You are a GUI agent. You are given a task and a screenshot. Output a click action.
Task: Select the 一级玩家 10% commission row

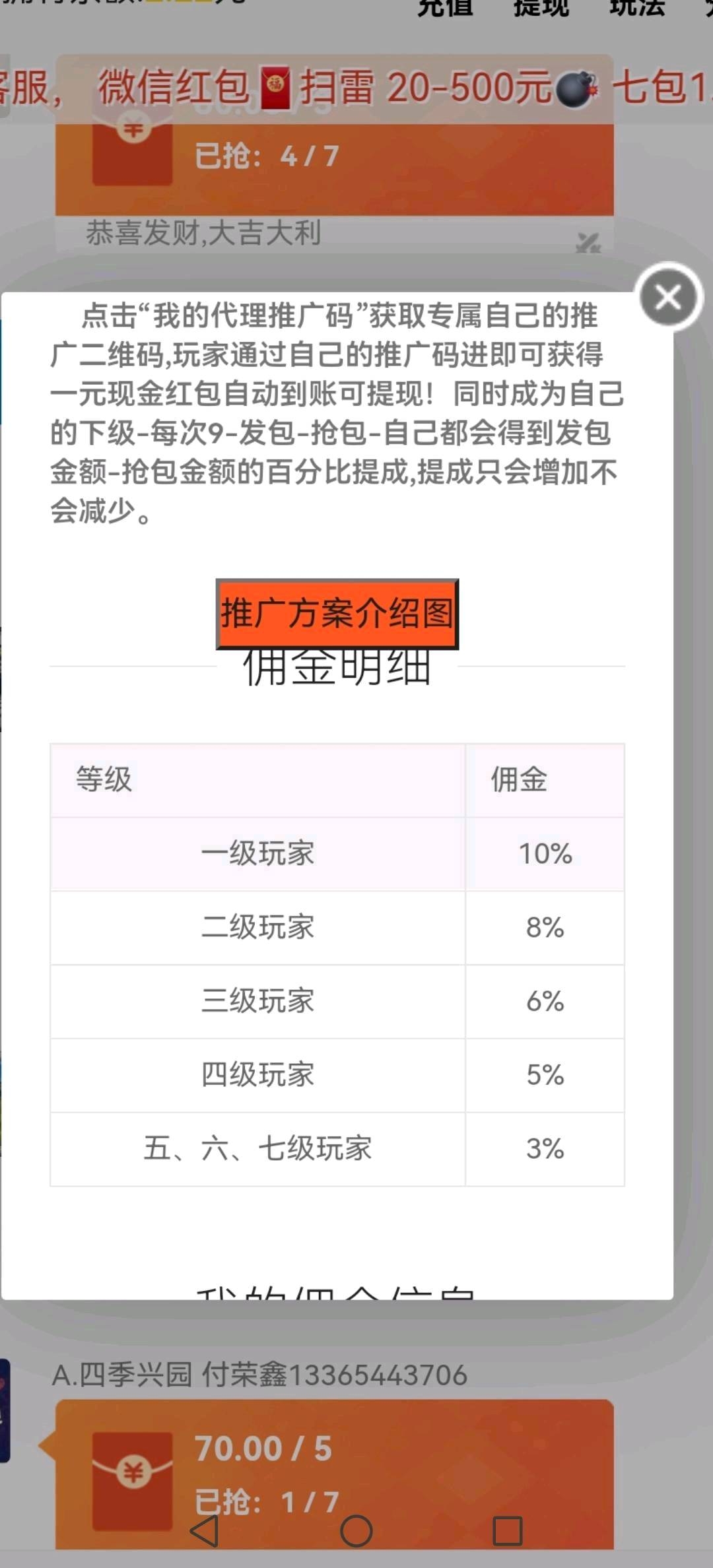(337, 853)
